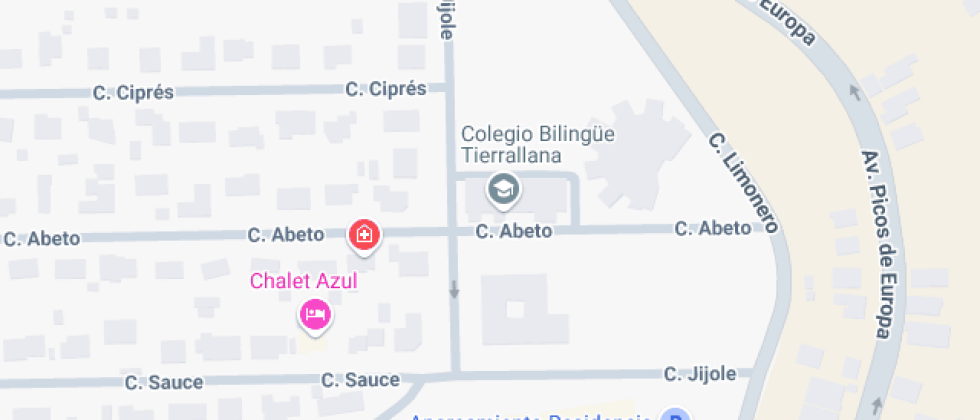Open the Colegio Bilingüe Tierrallana school marker
980x420 pixels.
point(503,189)
